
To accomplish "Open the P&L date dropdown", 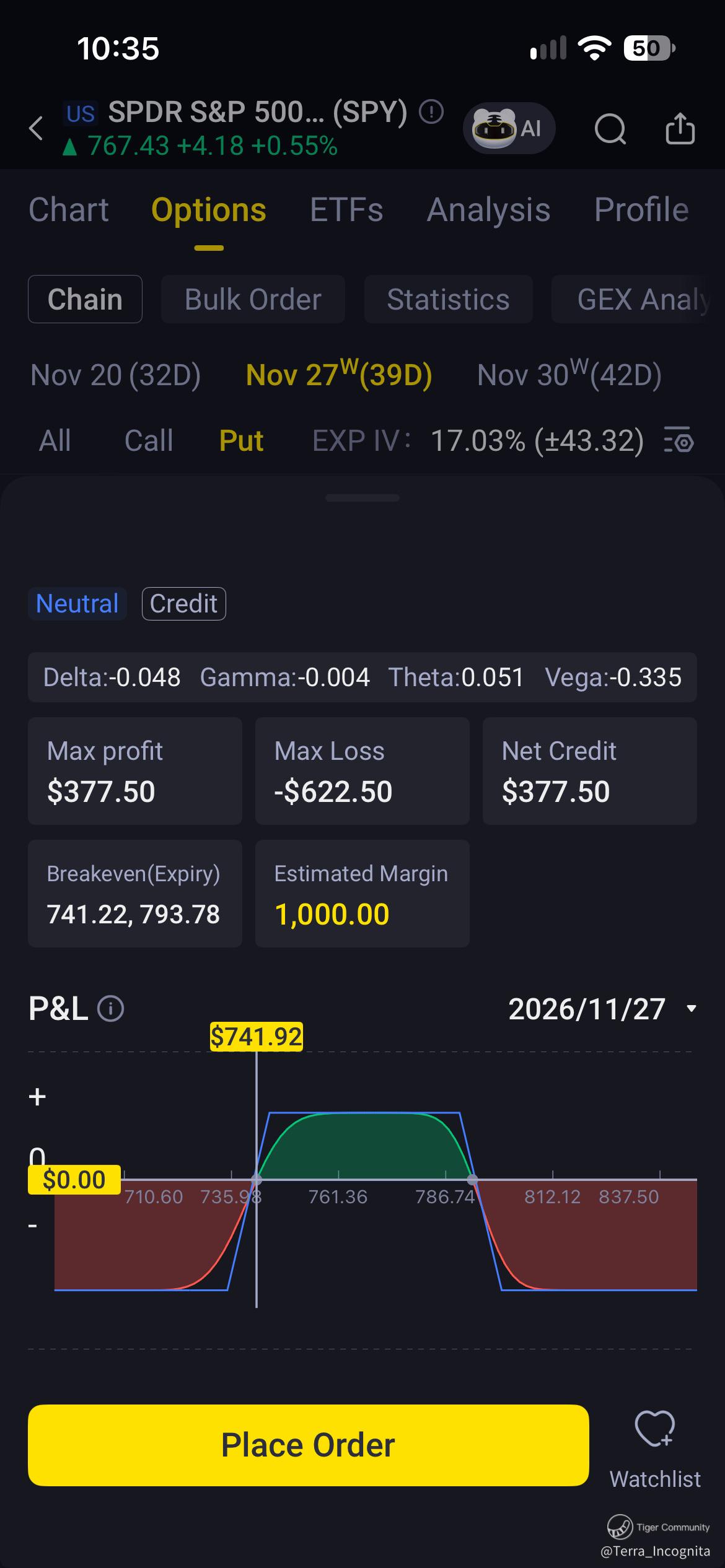I will click(x=602, y=1009).
